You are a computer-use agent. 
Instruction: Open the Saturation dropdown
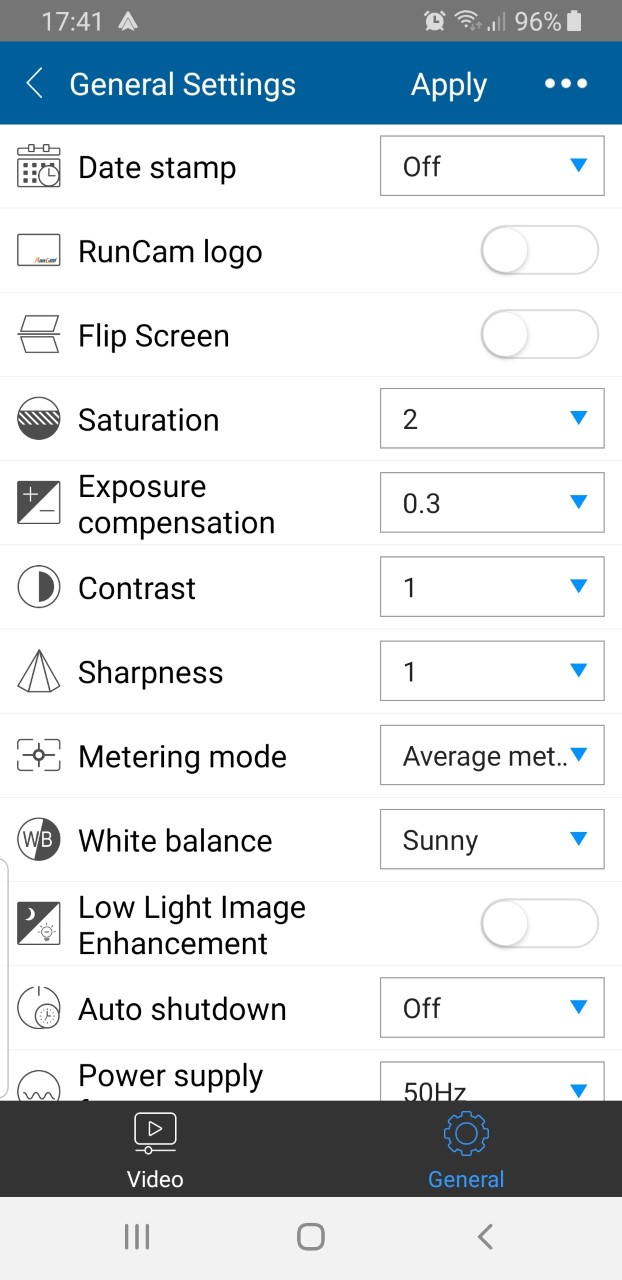492,418
